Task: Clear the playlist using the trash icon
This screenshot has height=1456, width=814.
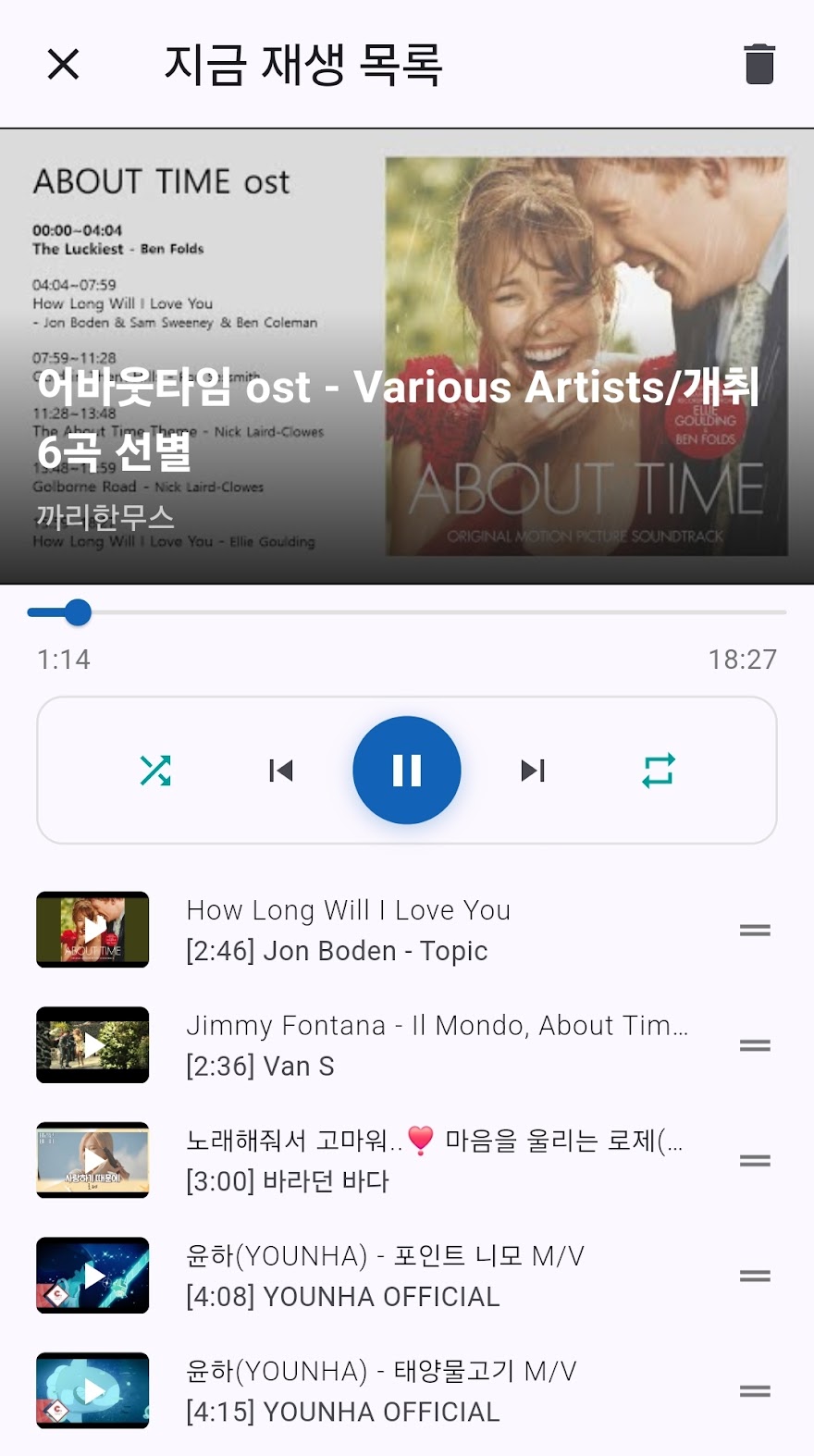Action: (758, 65)
